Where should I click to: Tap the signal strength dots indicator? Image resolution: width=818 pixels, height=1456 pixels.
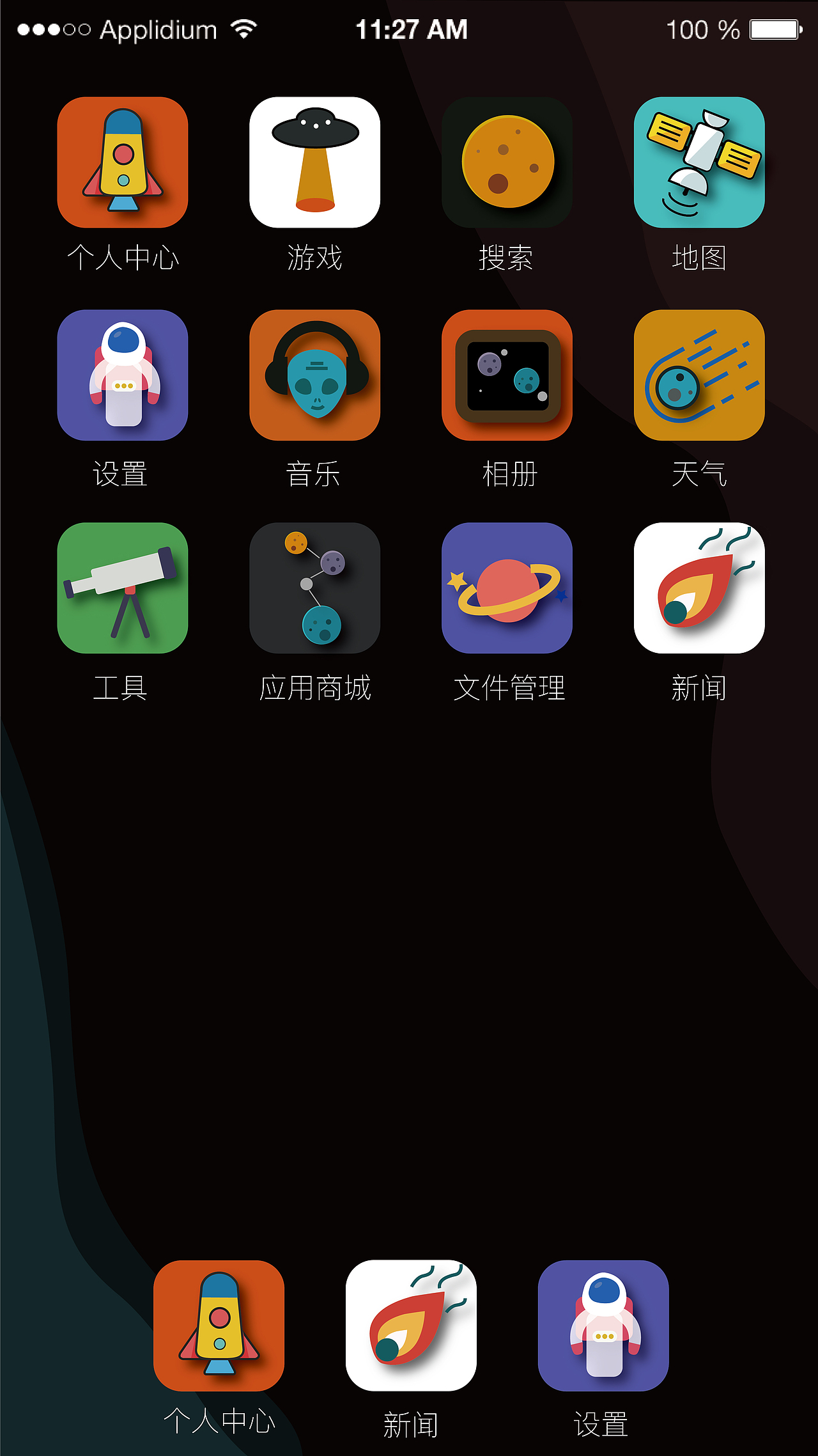[x=50, y=29]
